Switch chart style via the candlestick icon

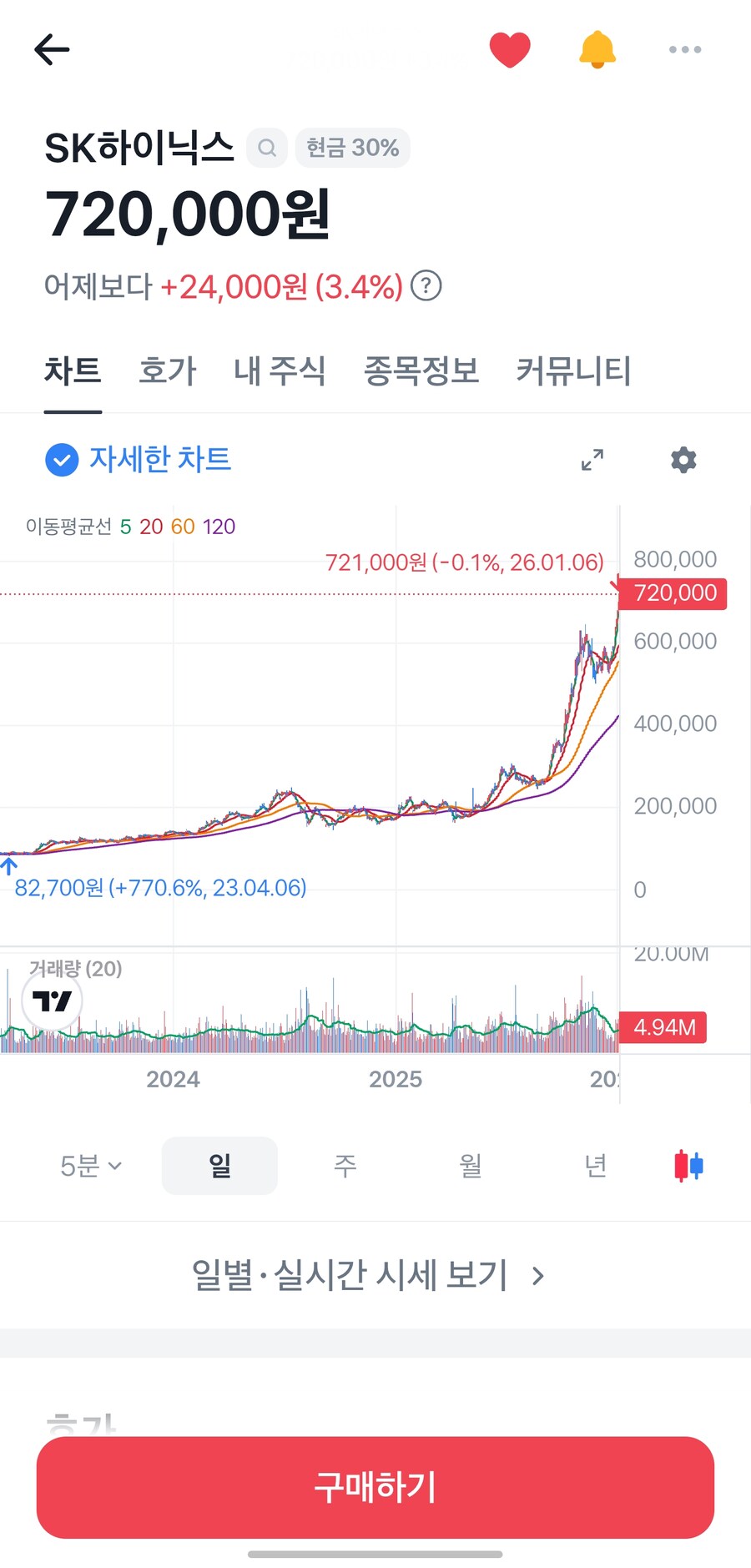pyautogui.click(x=688, y=1165)
